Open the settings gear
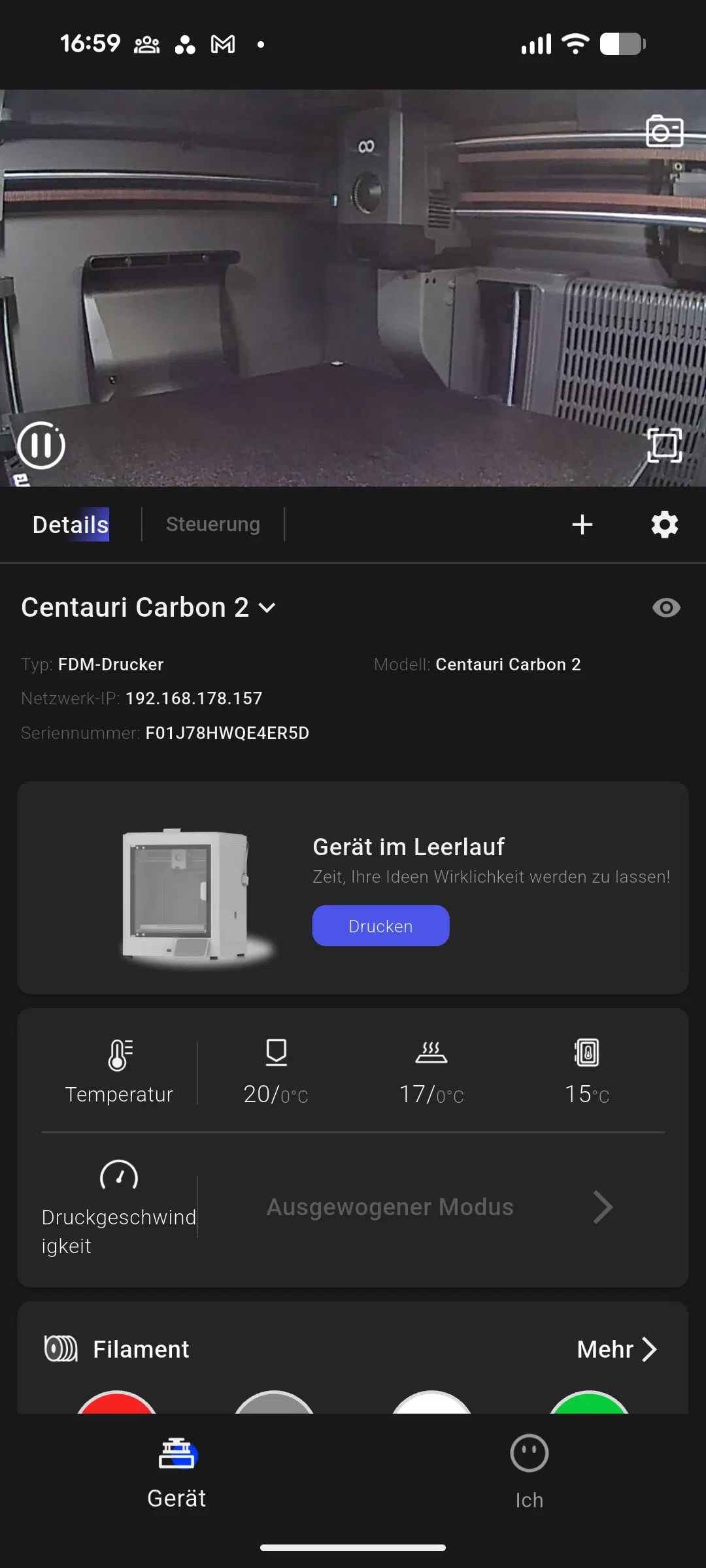This screenshot has height=1568, width=706. [x=664, y=524]
